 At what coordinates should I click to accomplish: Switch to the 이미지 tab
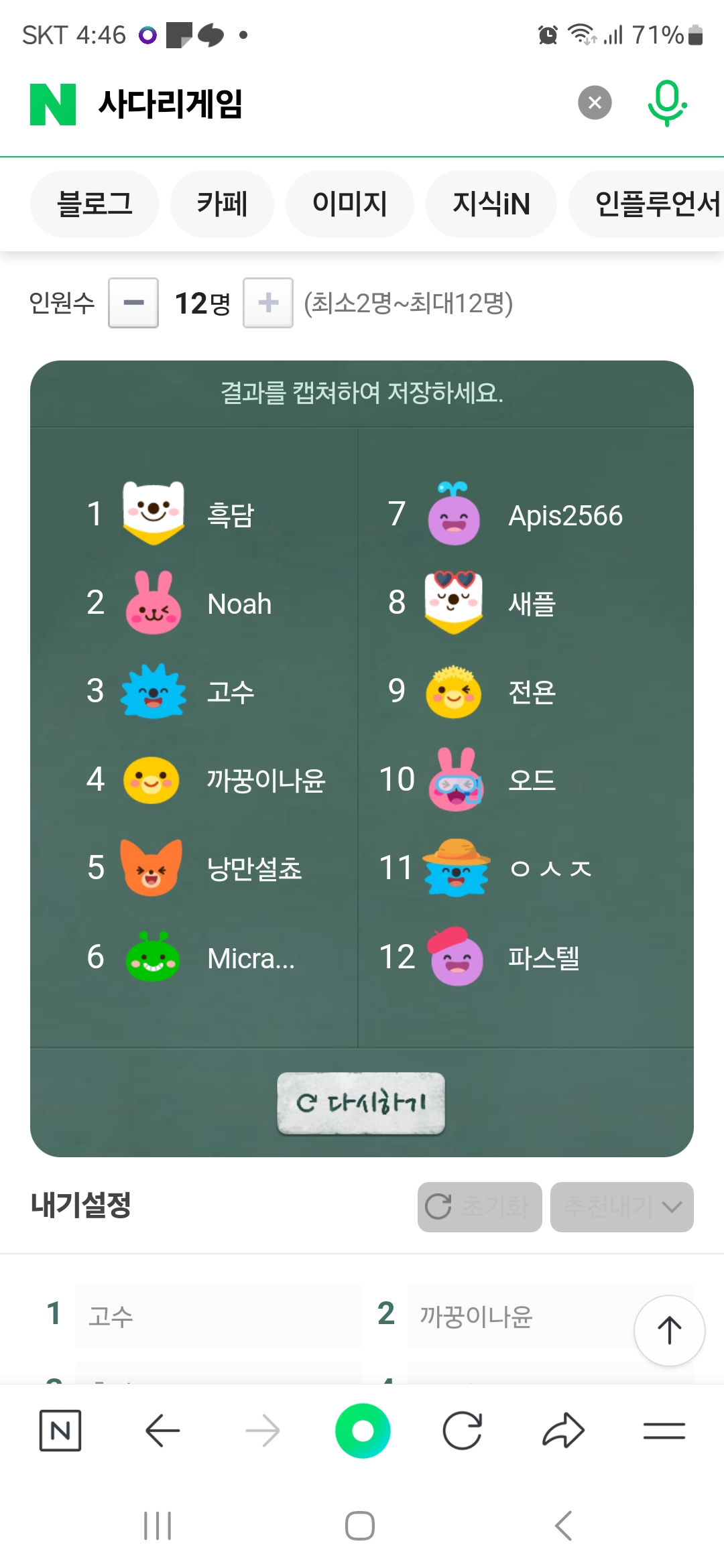tap(349, 204)
